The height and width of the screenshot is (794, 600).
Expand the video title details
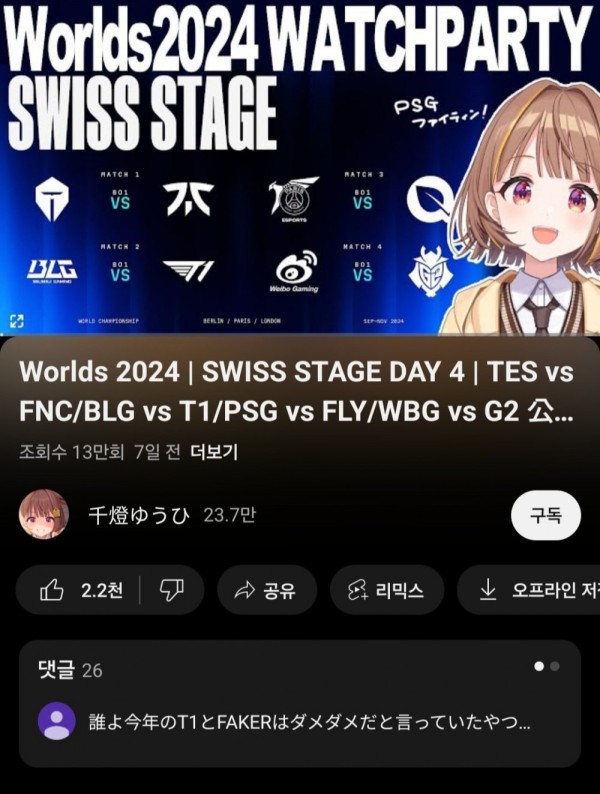click(x=296, y=391)
